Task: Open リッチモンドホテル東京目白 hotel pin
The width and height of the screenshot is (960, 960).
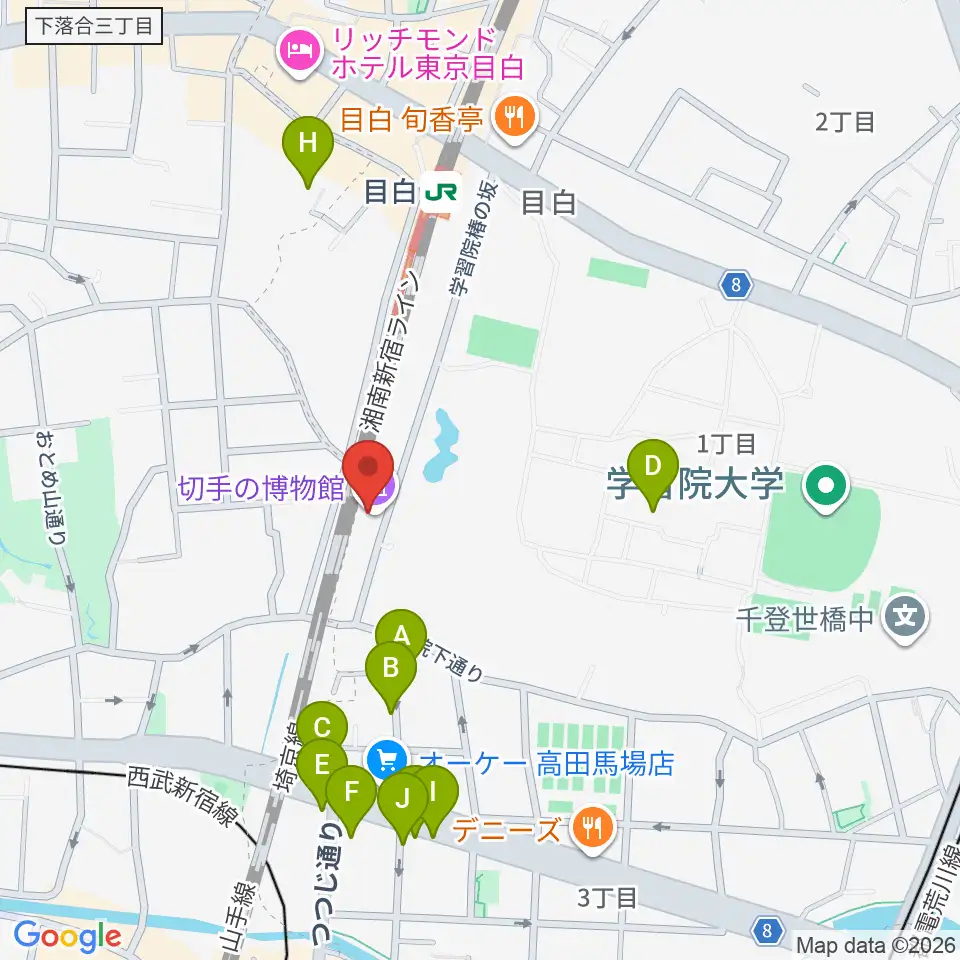Action: click(x=300, y=53)
